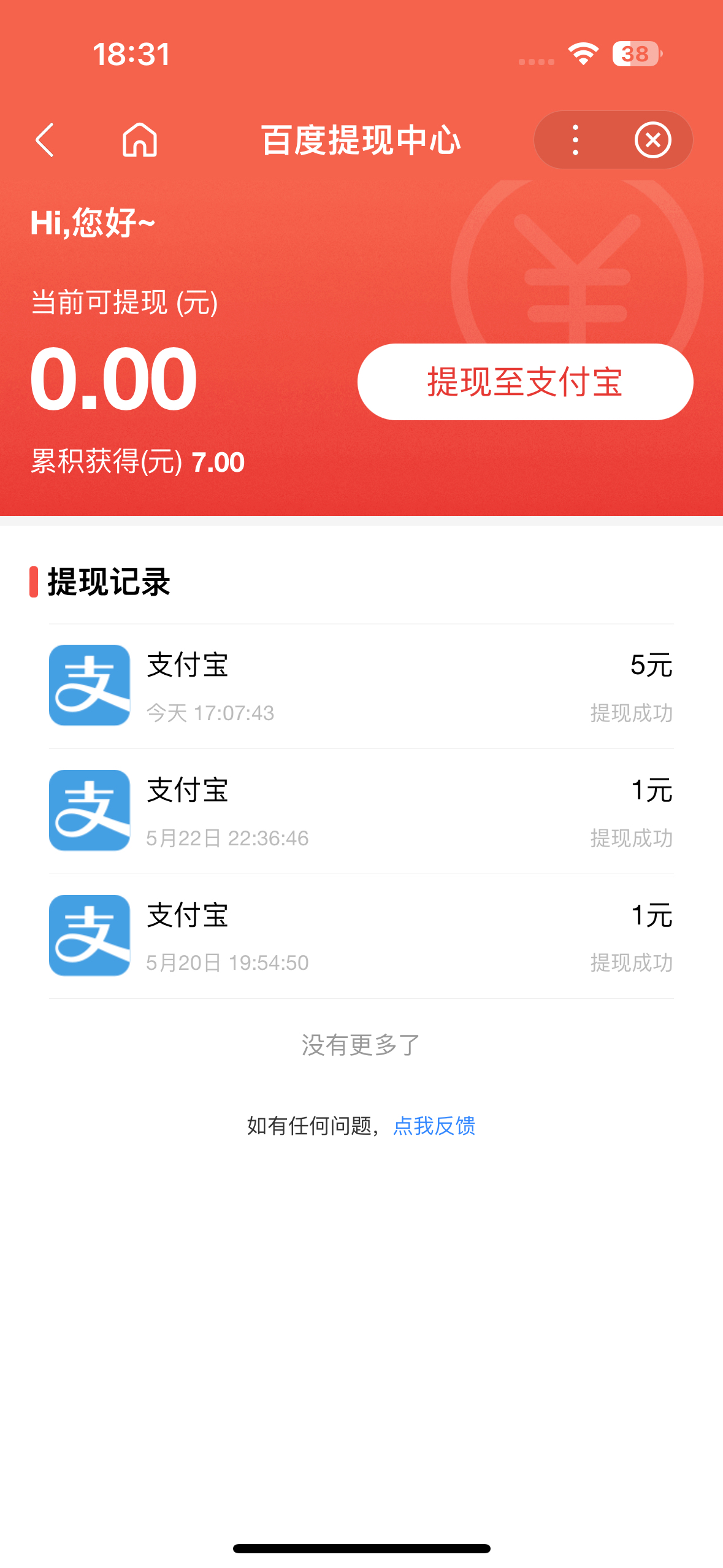723x1568 pixels.
Task: Tap the Alipay icon beside 5月22日 entry
Action: click(90, 810)
